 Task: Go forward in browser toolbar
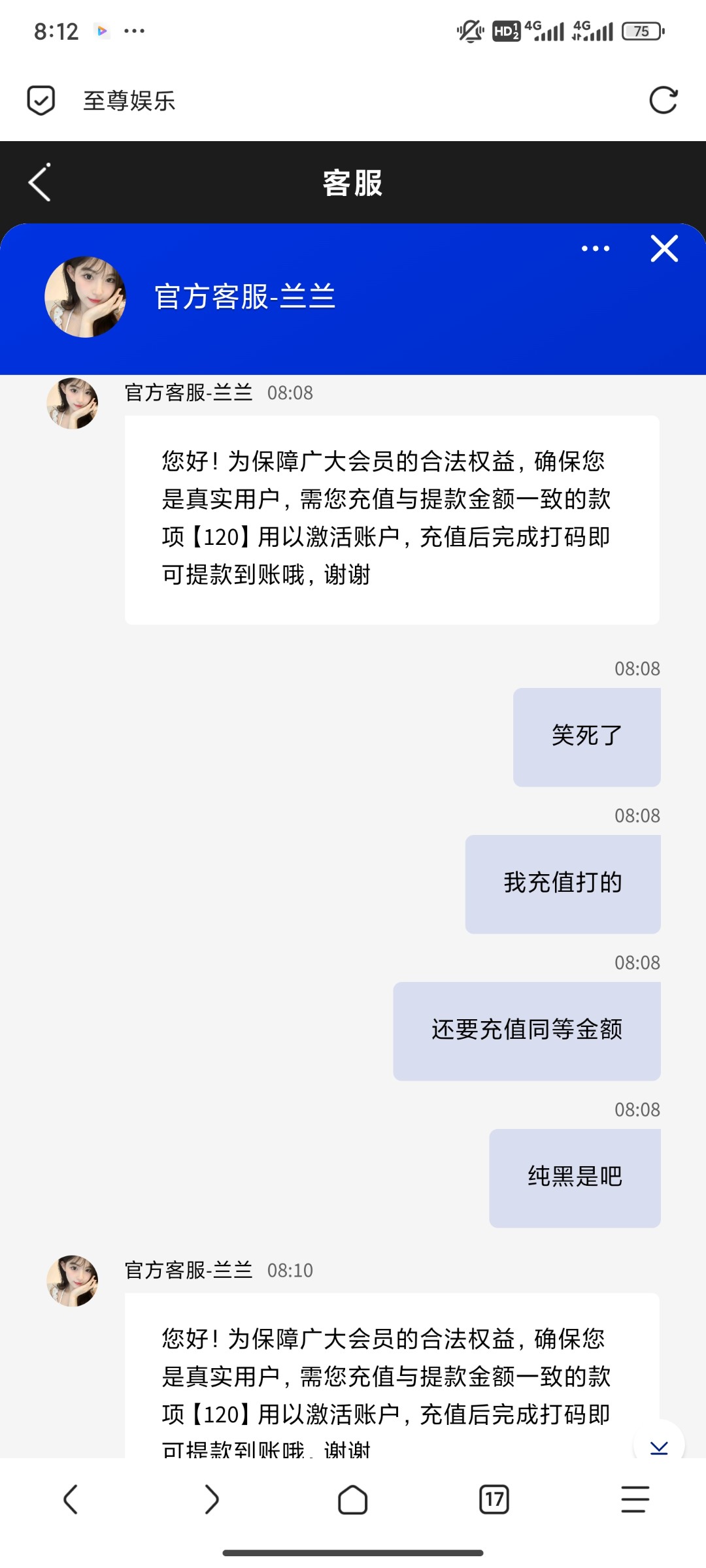click(x=211, y=1499)
